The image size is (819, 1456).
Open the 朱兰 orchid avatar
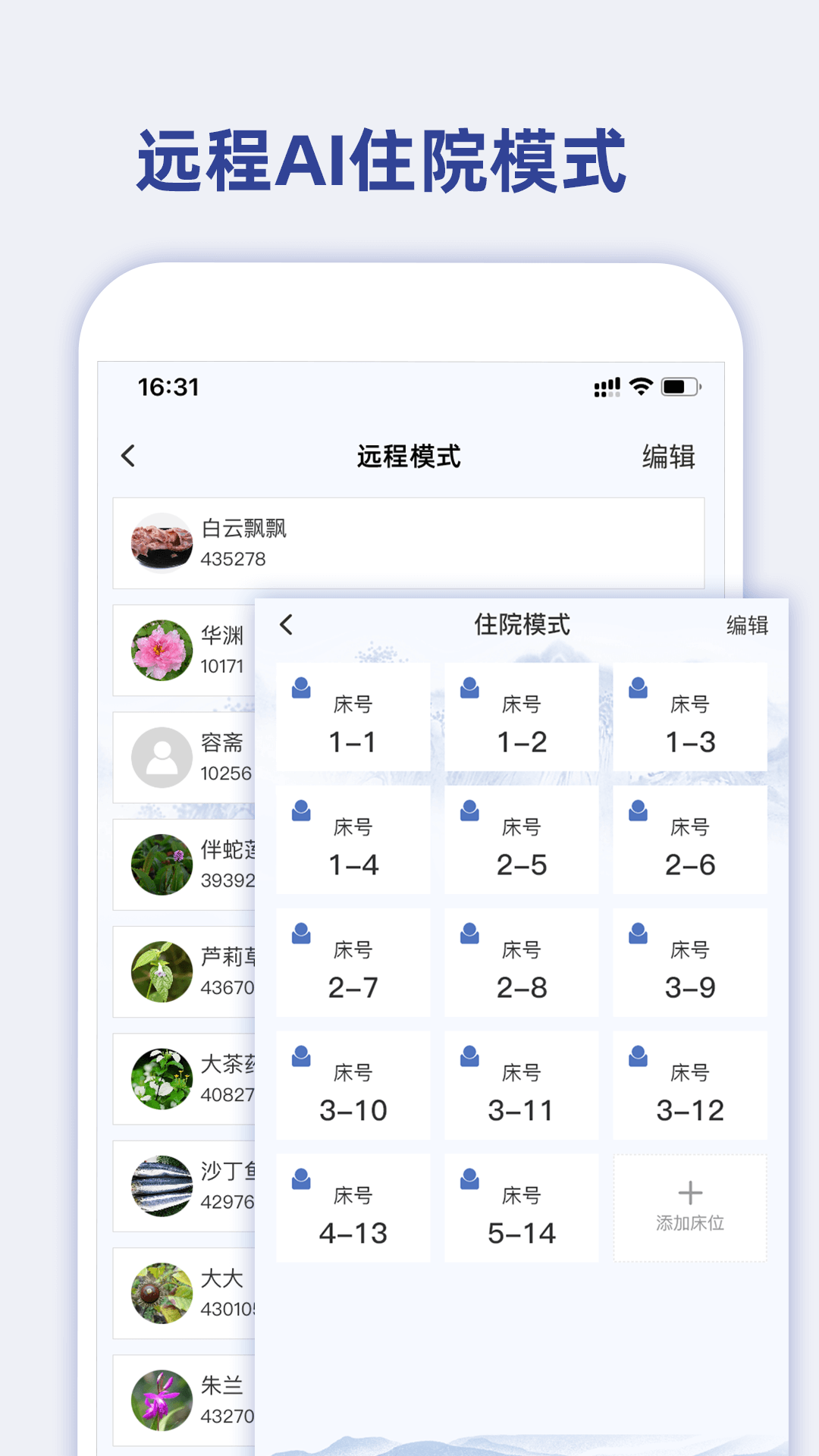tap(162, 1401)
